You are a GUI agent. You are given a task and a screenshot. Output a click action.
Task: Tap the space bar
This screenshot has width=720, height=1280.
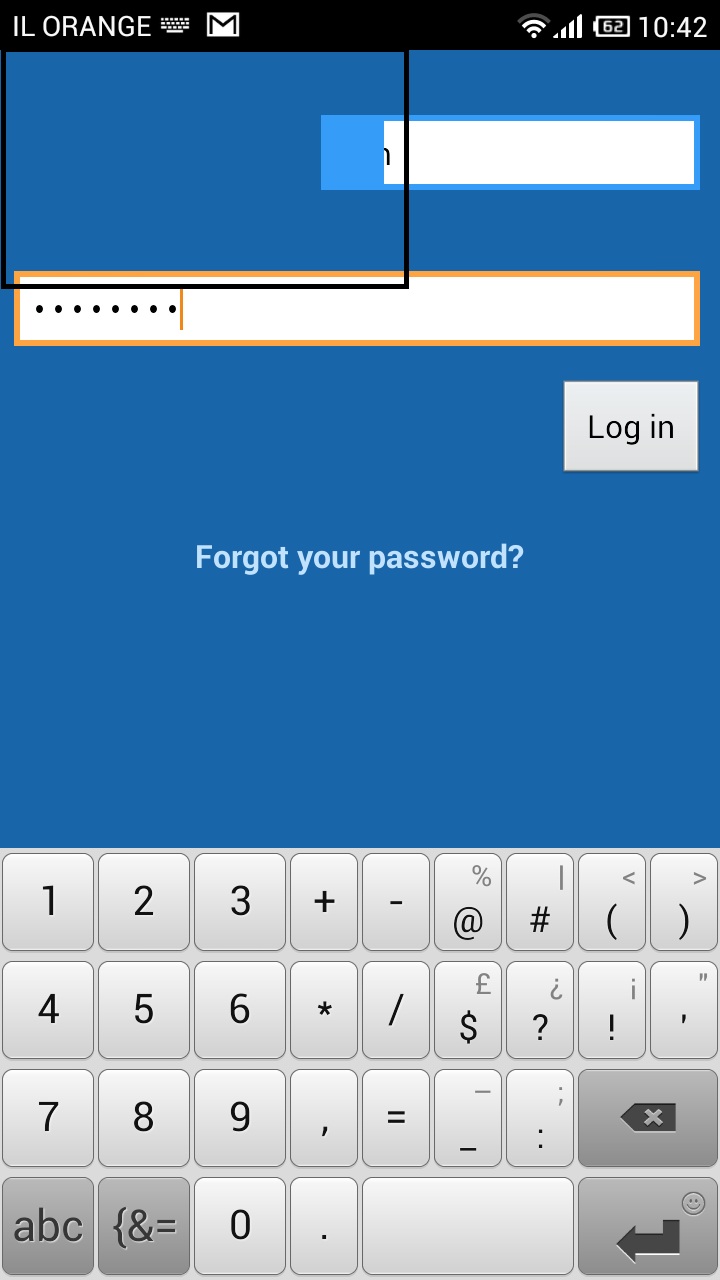point(468,1225)
